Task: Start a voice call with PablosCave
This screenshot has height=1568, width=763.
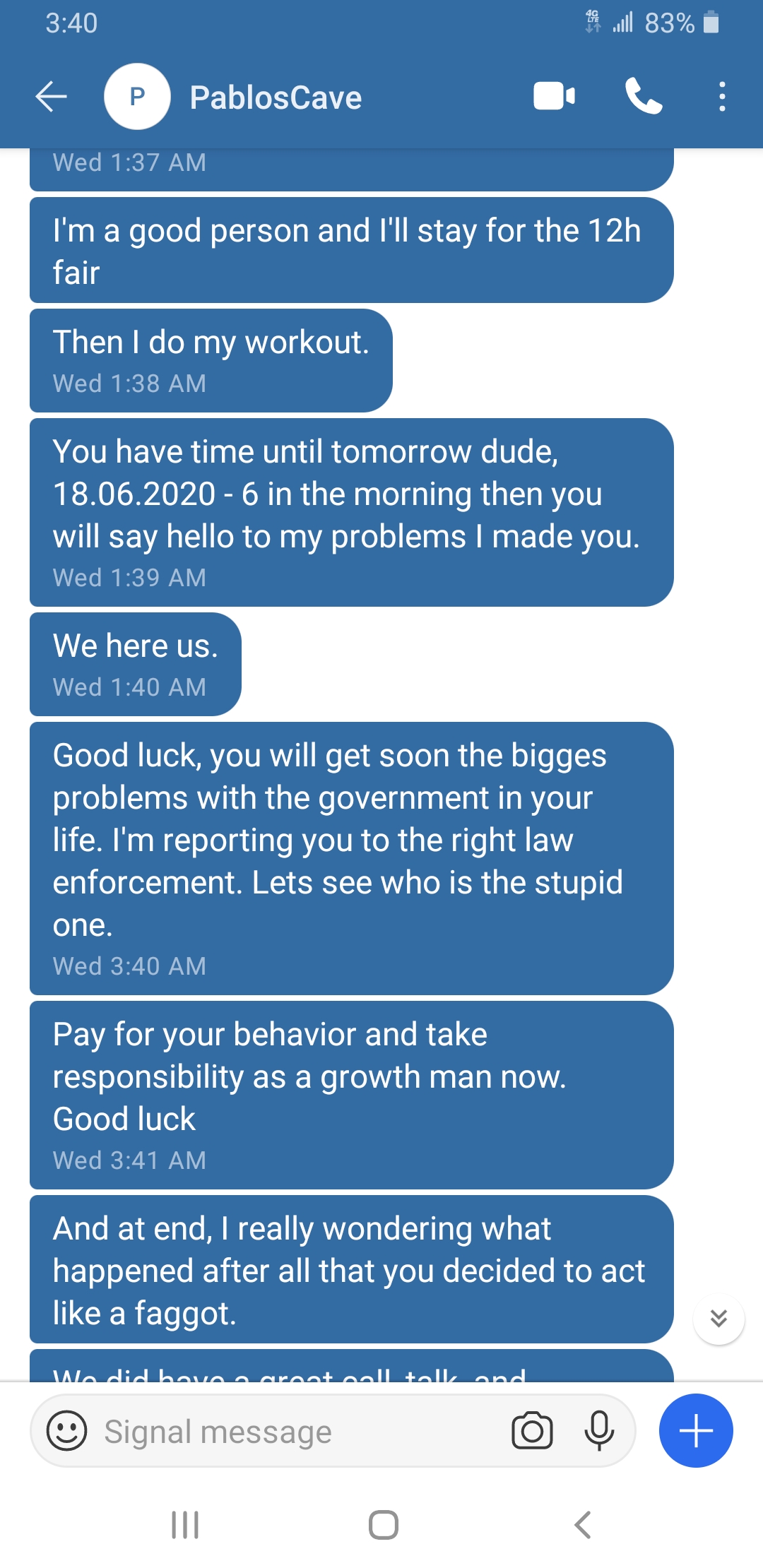Action: 643,97
